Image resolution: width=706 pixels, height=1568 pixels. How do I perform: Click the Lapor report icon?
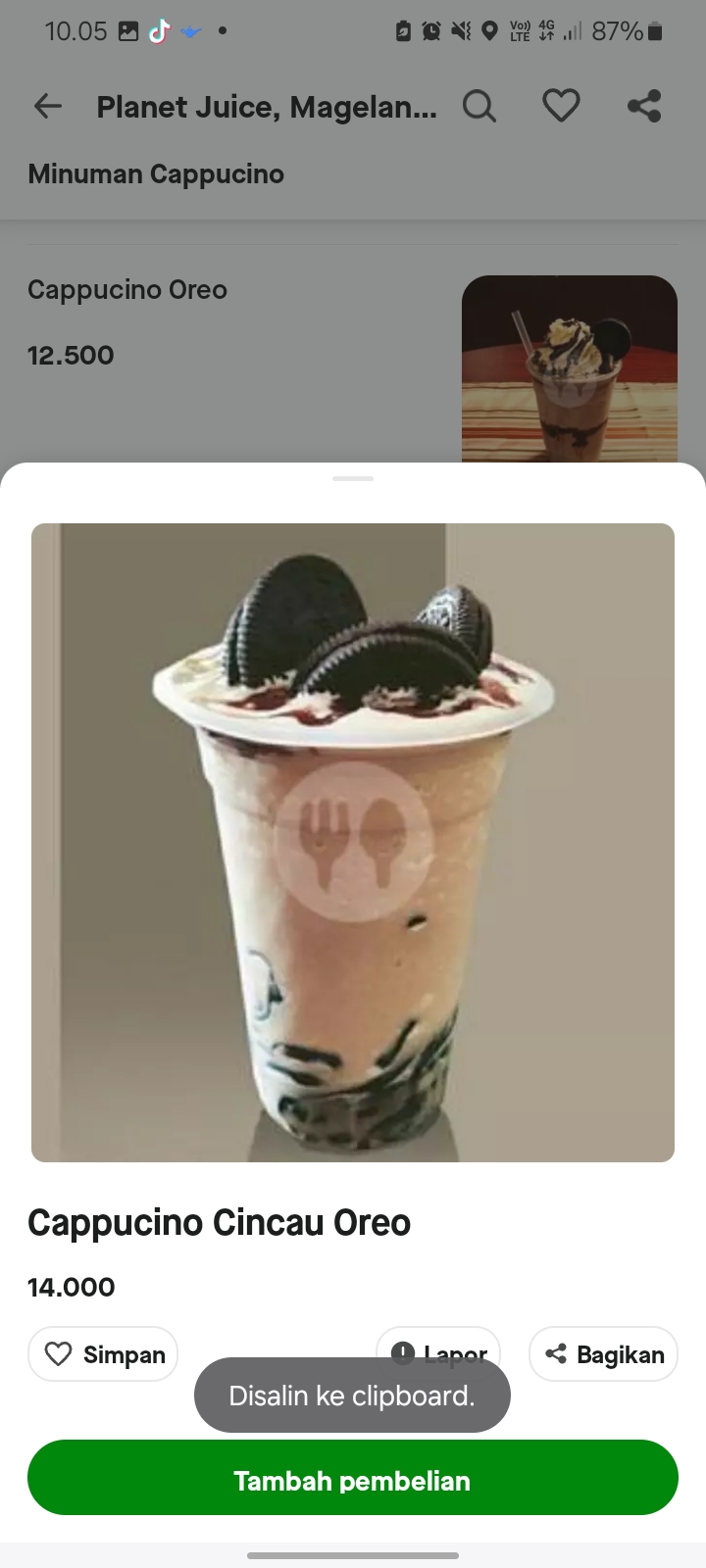403,1352
